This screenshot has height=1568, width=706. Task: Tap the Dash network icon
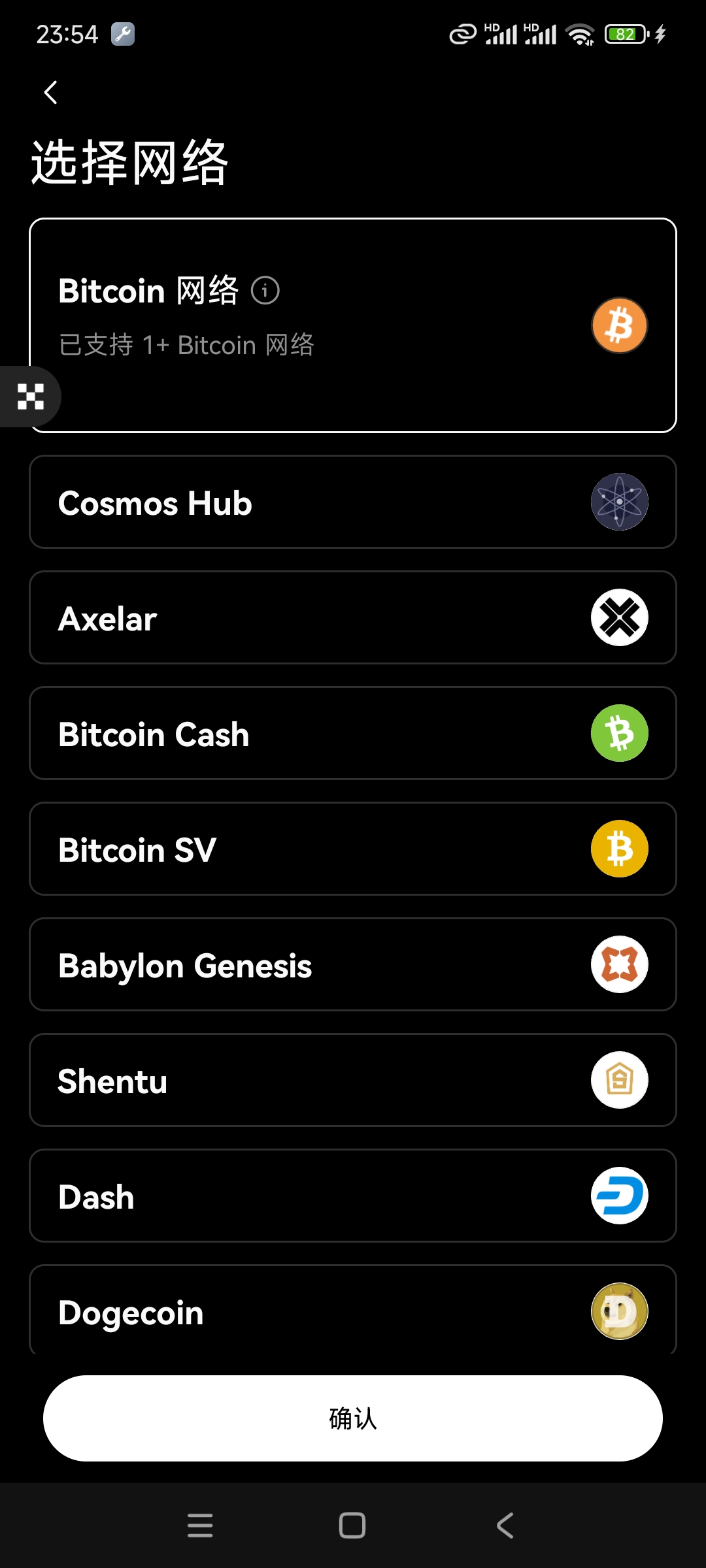(x=618, y=1196)
